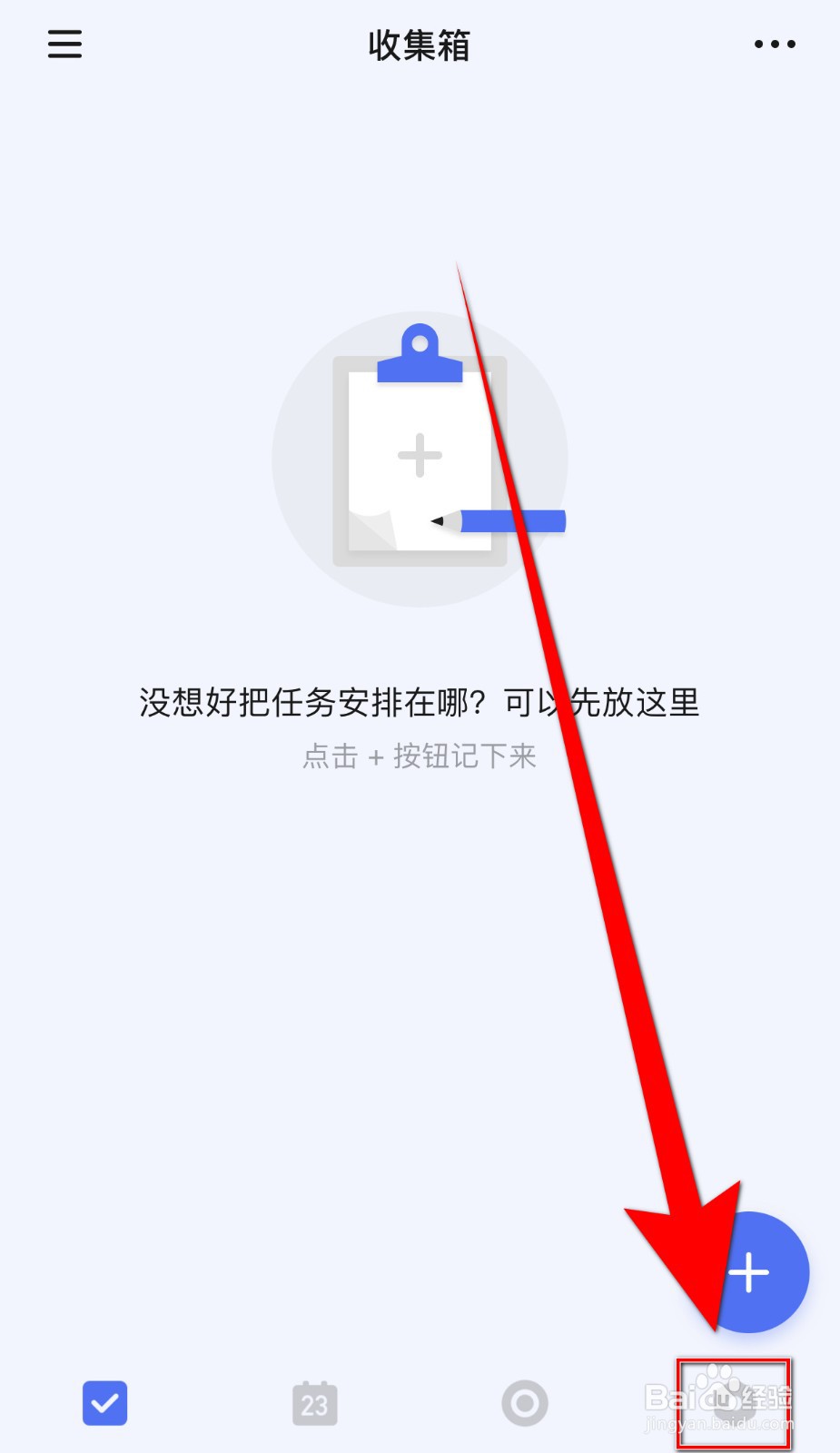Open more options with the ellipsis

click(x=774, y=44)
